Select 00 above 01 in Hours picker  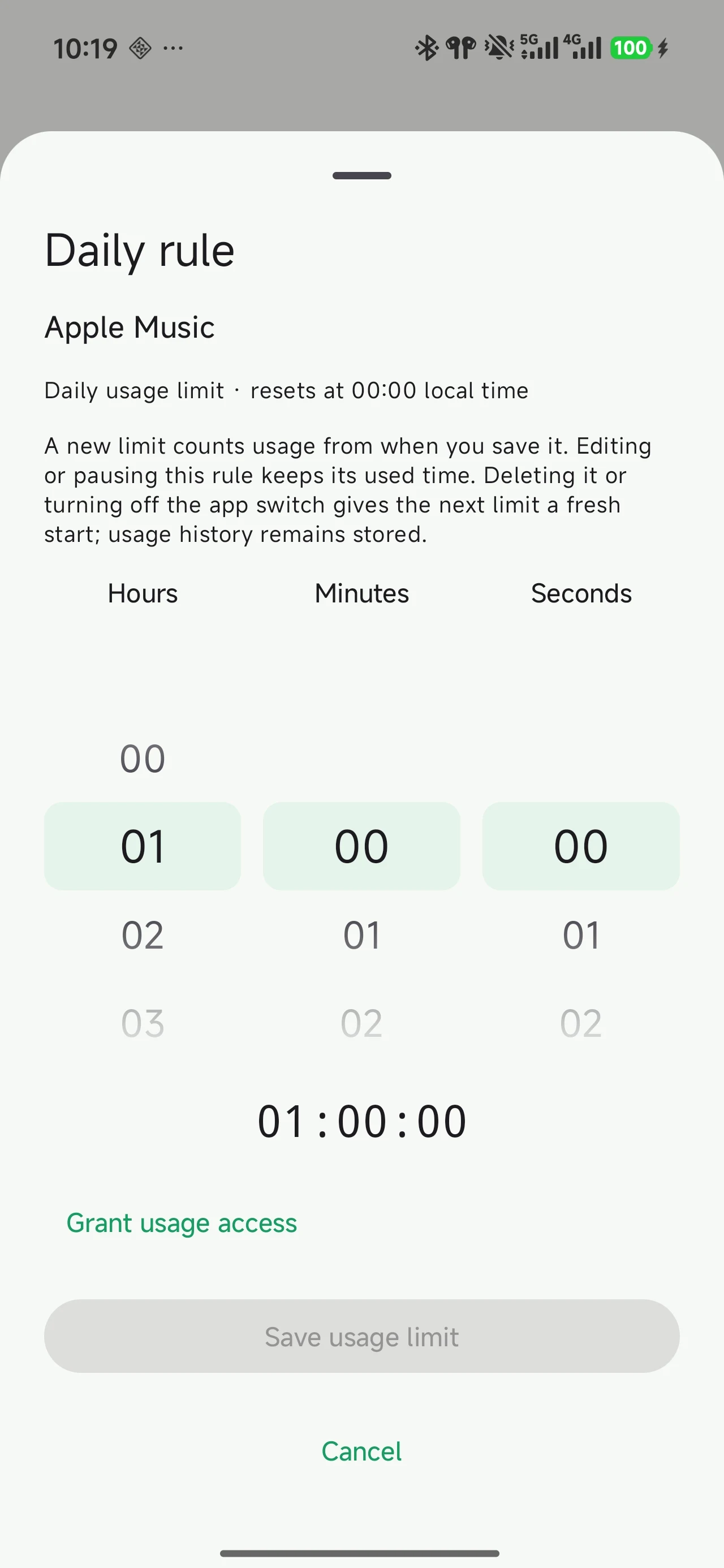(143, 759)
